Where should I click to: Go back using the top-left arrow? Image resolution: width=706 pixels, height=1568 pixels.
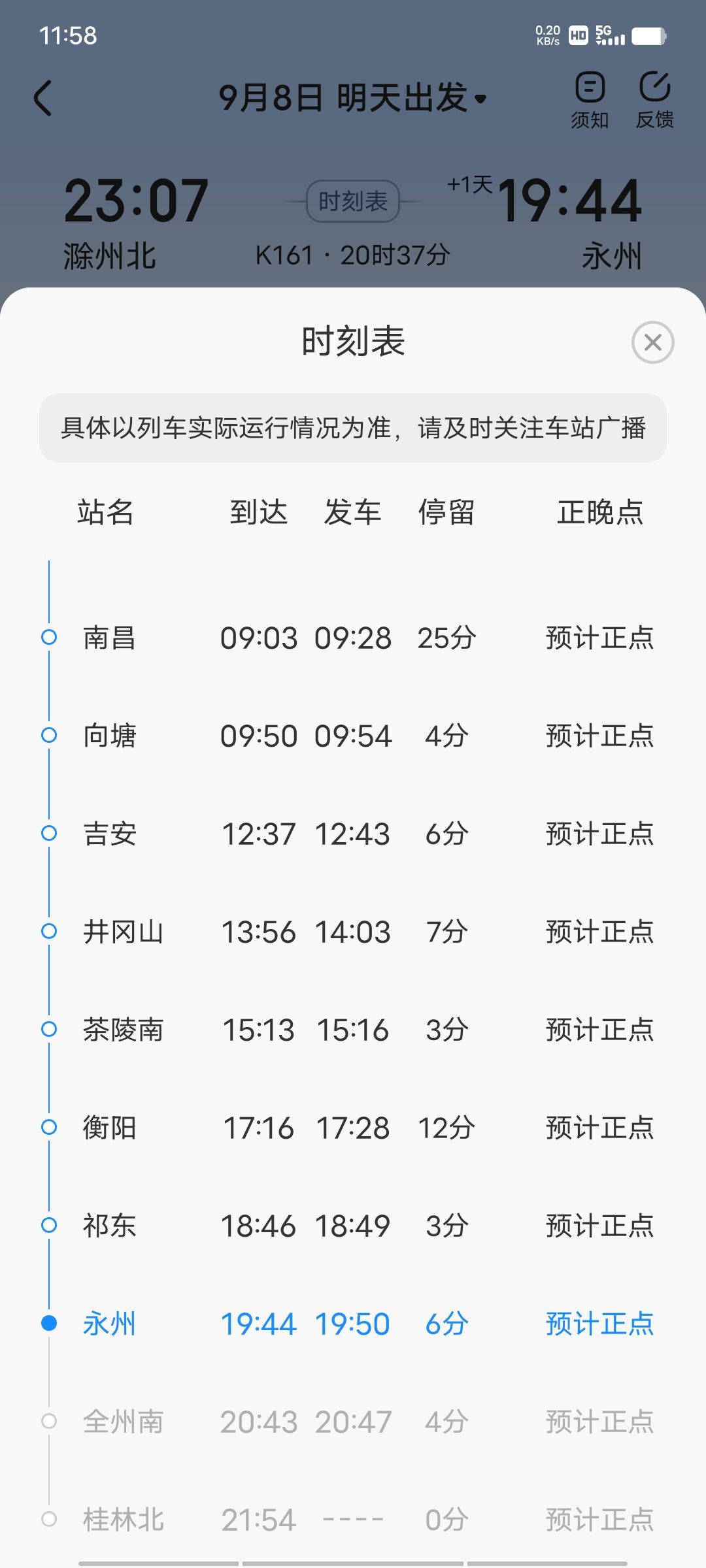tap(43, 99)
